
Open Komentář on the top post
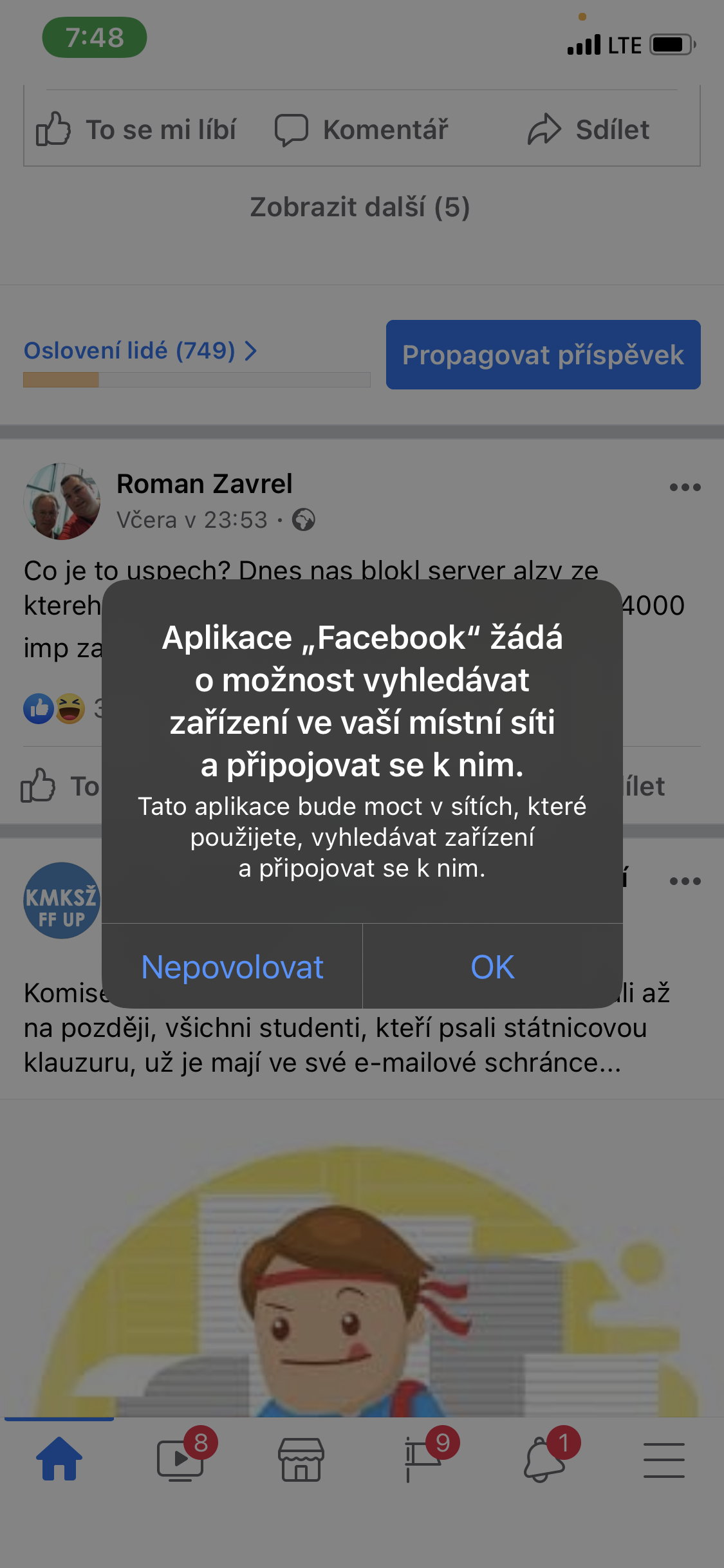[362, 129]
